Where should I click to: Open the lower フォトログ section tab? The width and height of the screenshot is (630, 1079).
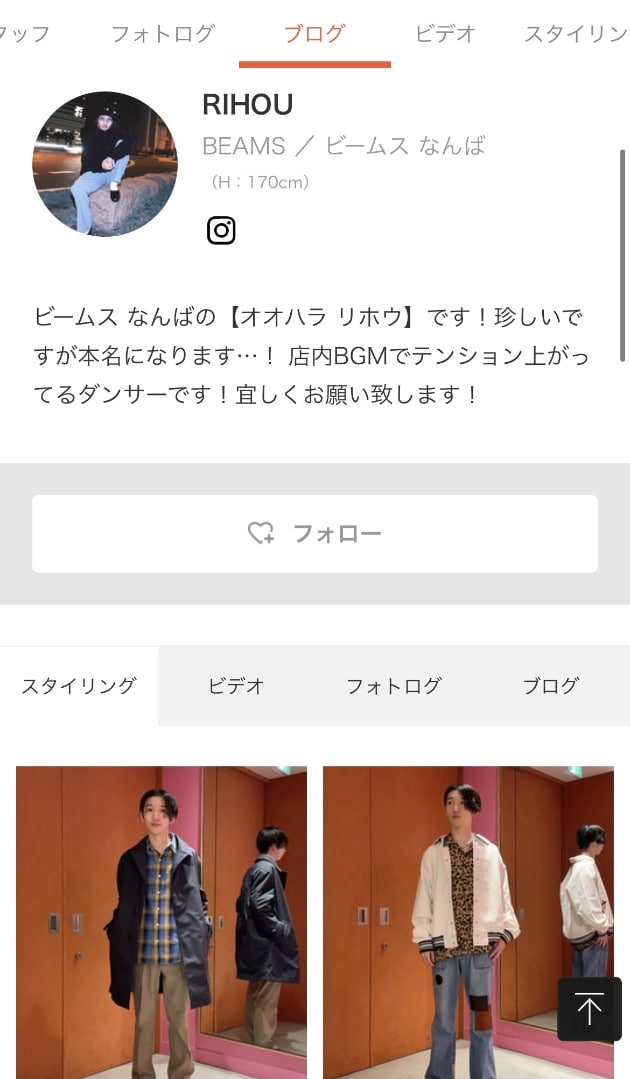[x=393, y=686]
